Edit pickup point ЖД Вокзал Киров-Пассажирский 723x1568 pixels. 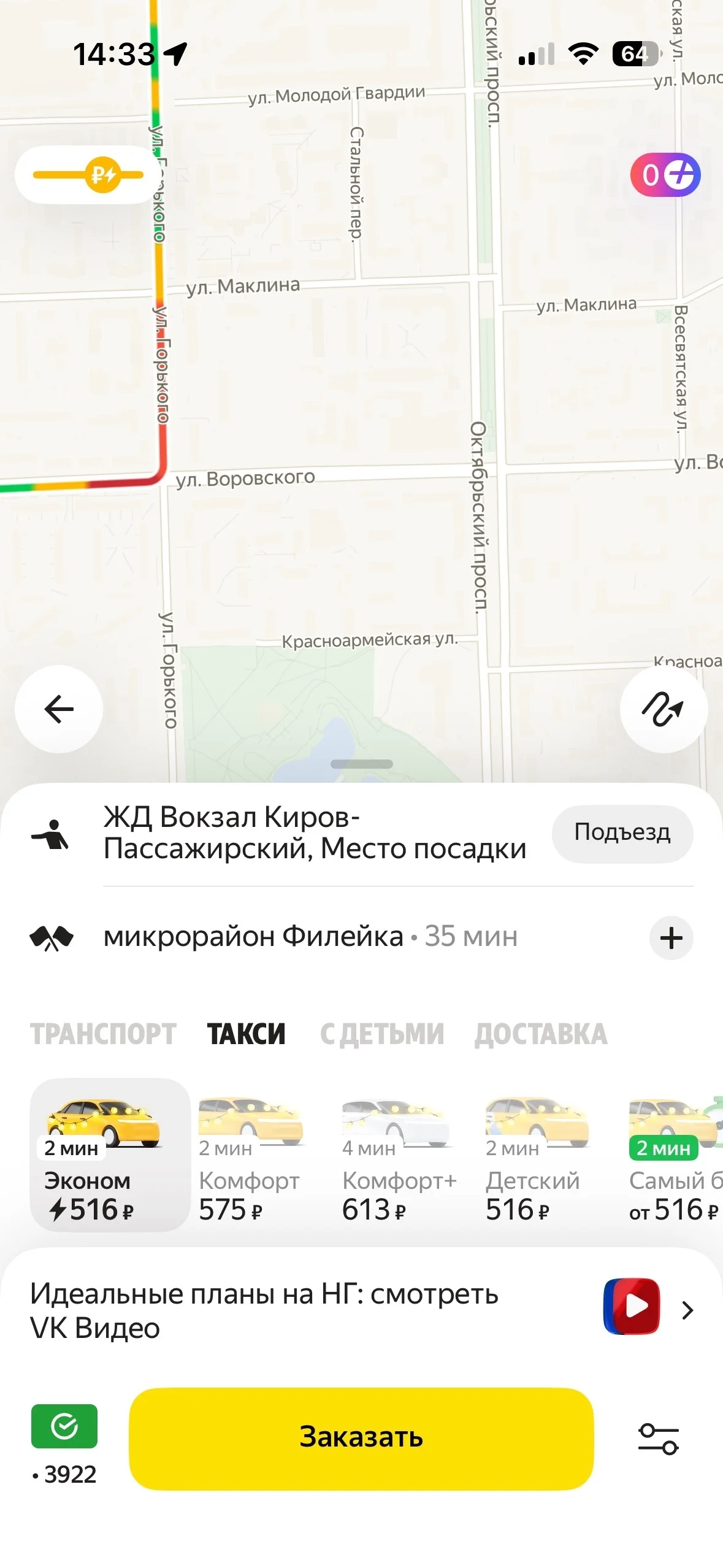click(313, 833)
